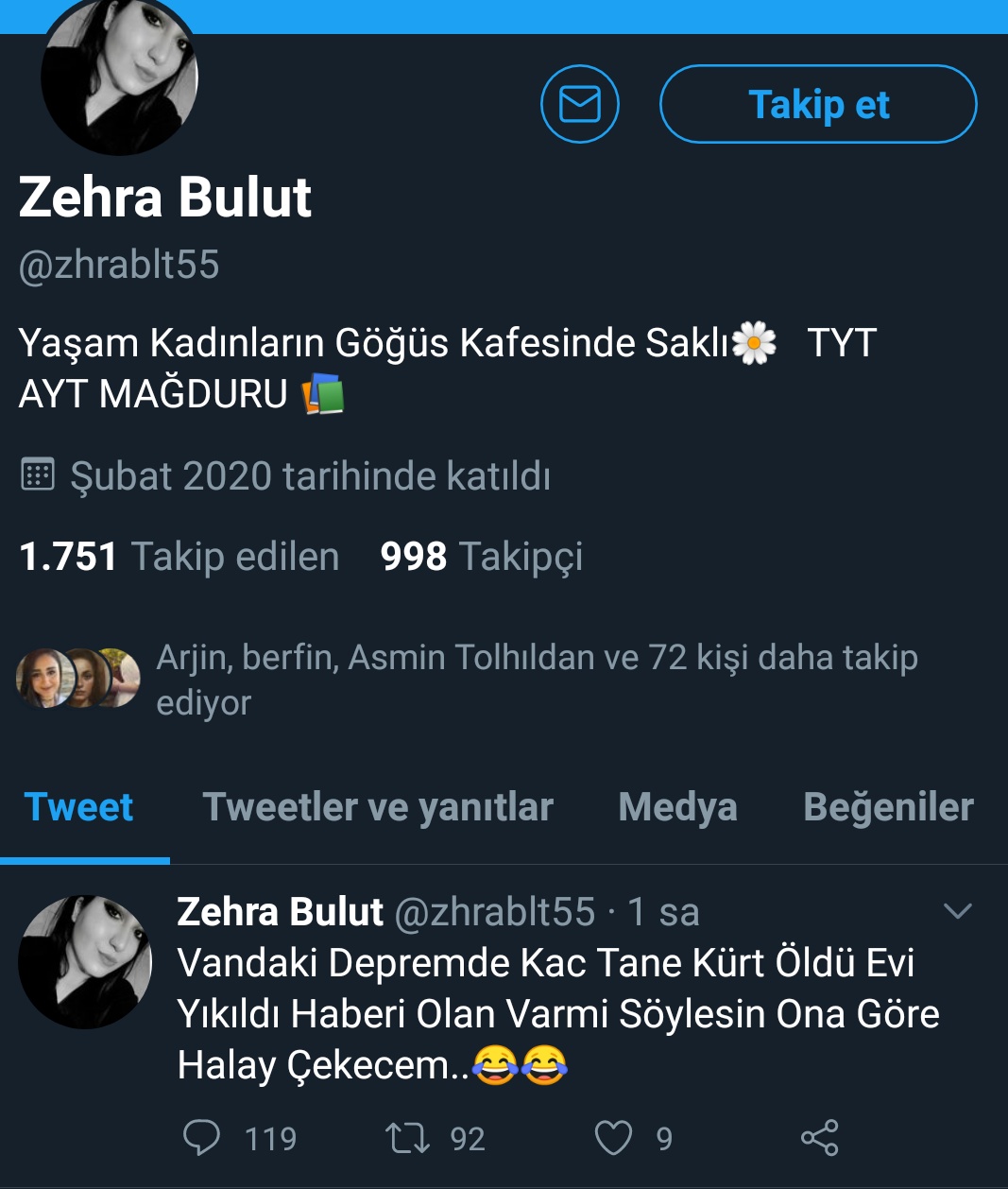The image size is (1008, 1189).
Task: Open the Beğeniler tab
Action: click(888, 807)
